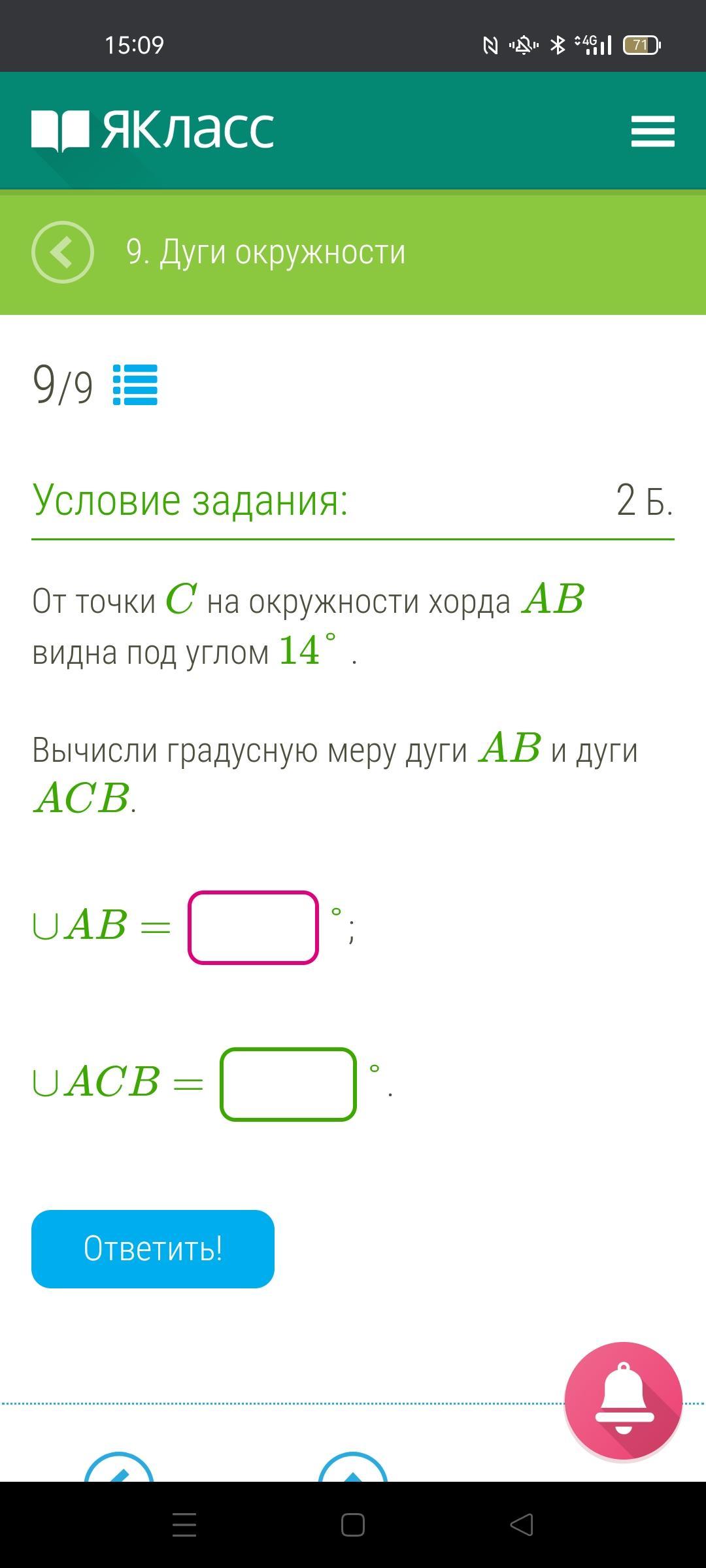The height and width of the screenshot is (1568, 706).
Task: Focus the arc ACB answer field
Action: coord(288,1084)
